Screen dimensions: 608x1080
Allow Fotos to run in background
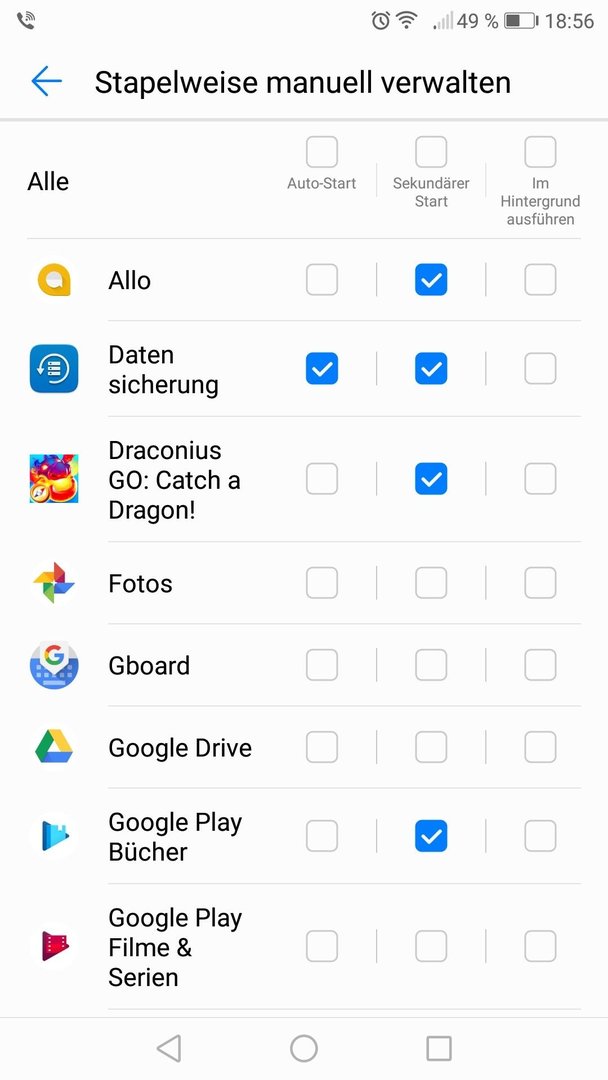click(x=540, y=583)
